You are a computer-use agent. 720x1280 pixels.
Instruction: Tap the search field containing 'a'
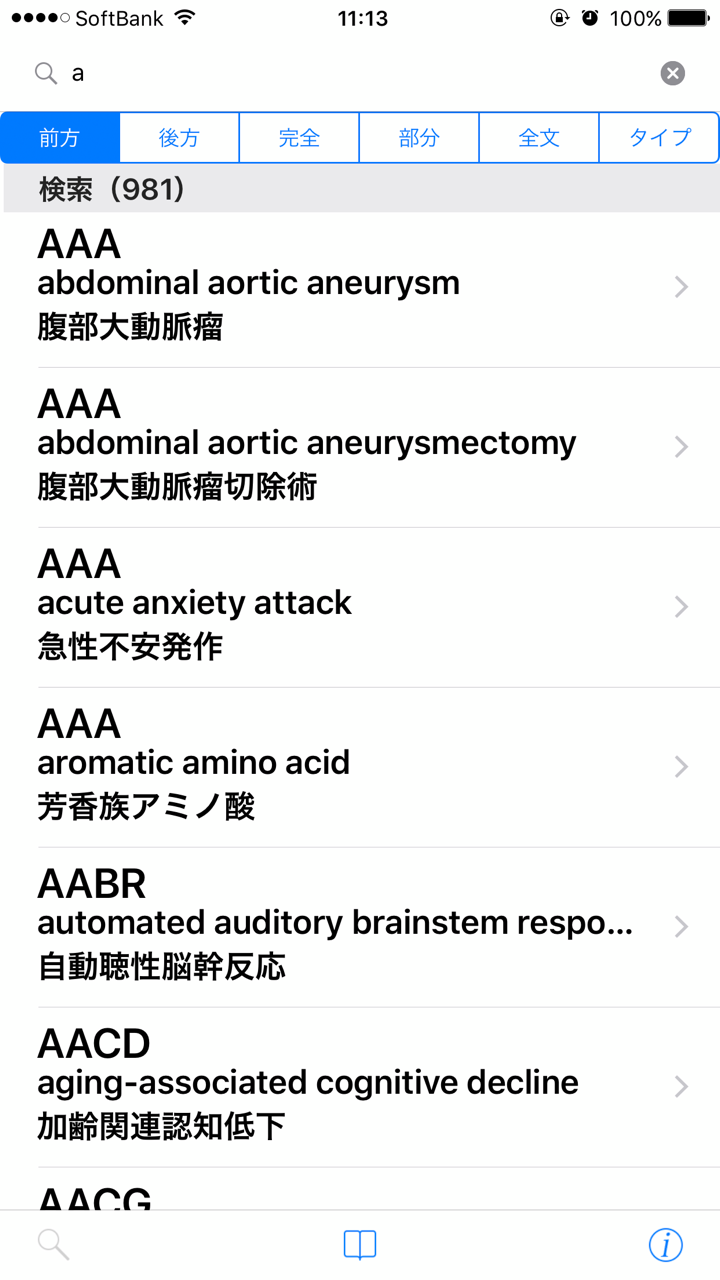pos(350,73)
